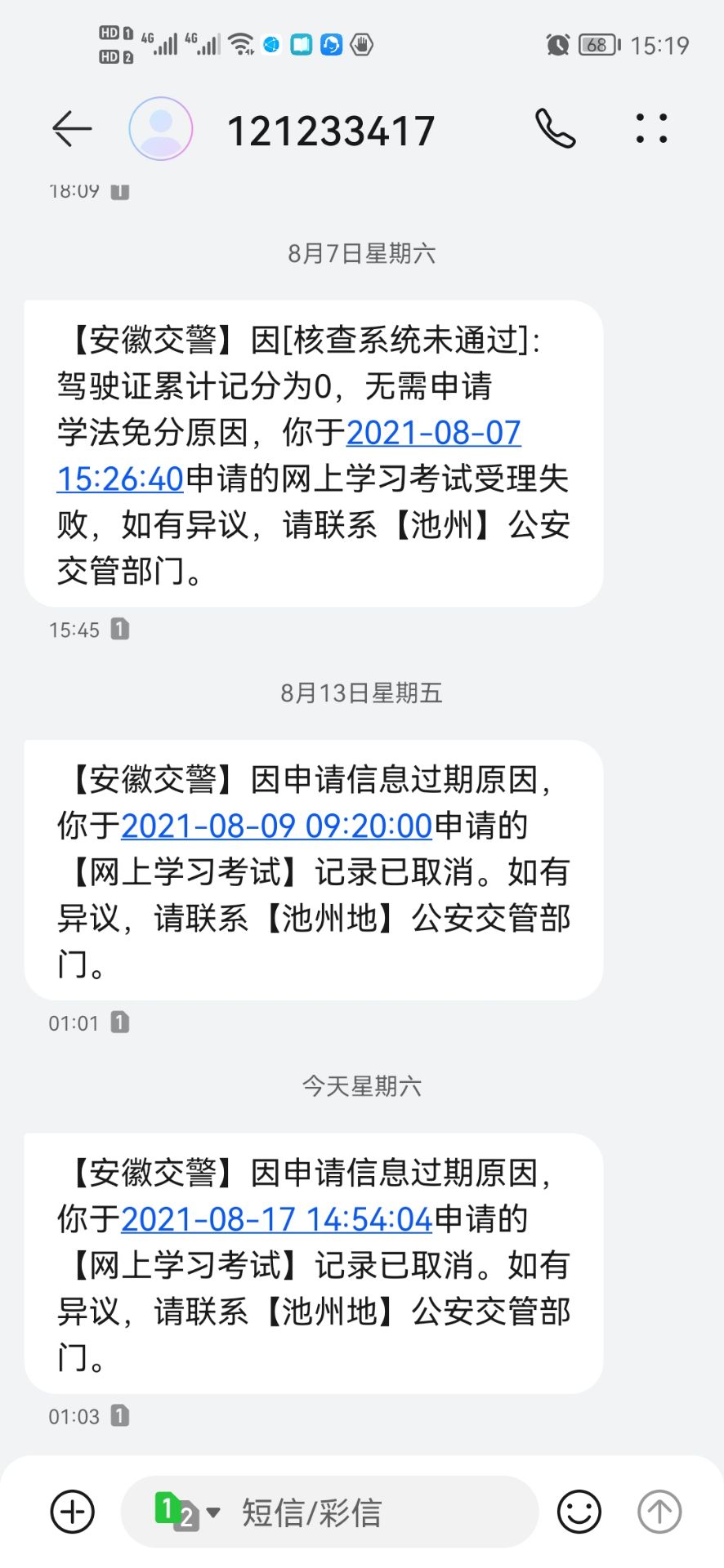Viewport: 724px width, 1568px height.
Task: Open contact avatar for 121233417
Action: 161,129
